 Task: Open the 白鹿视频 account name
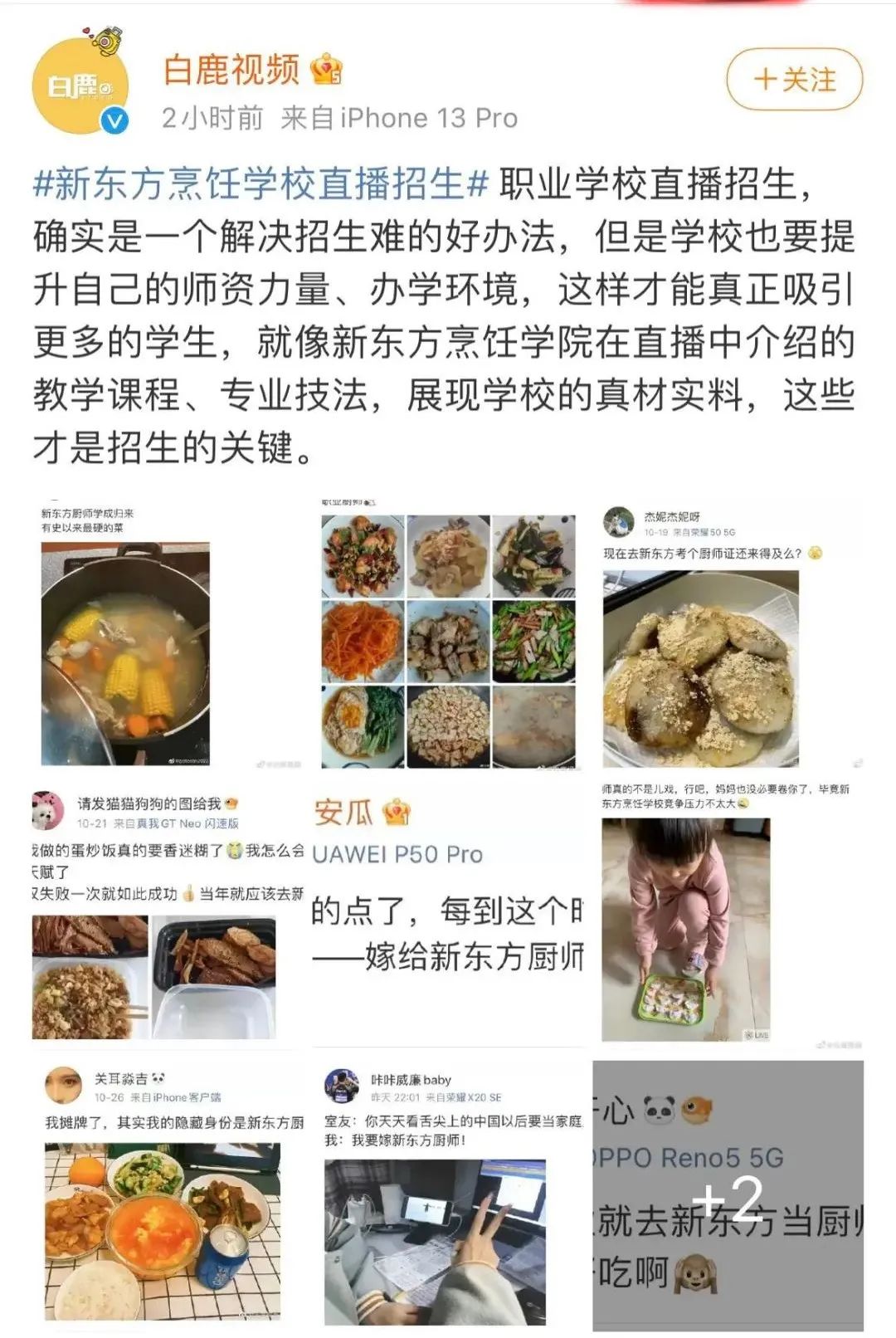click(231, 70)
